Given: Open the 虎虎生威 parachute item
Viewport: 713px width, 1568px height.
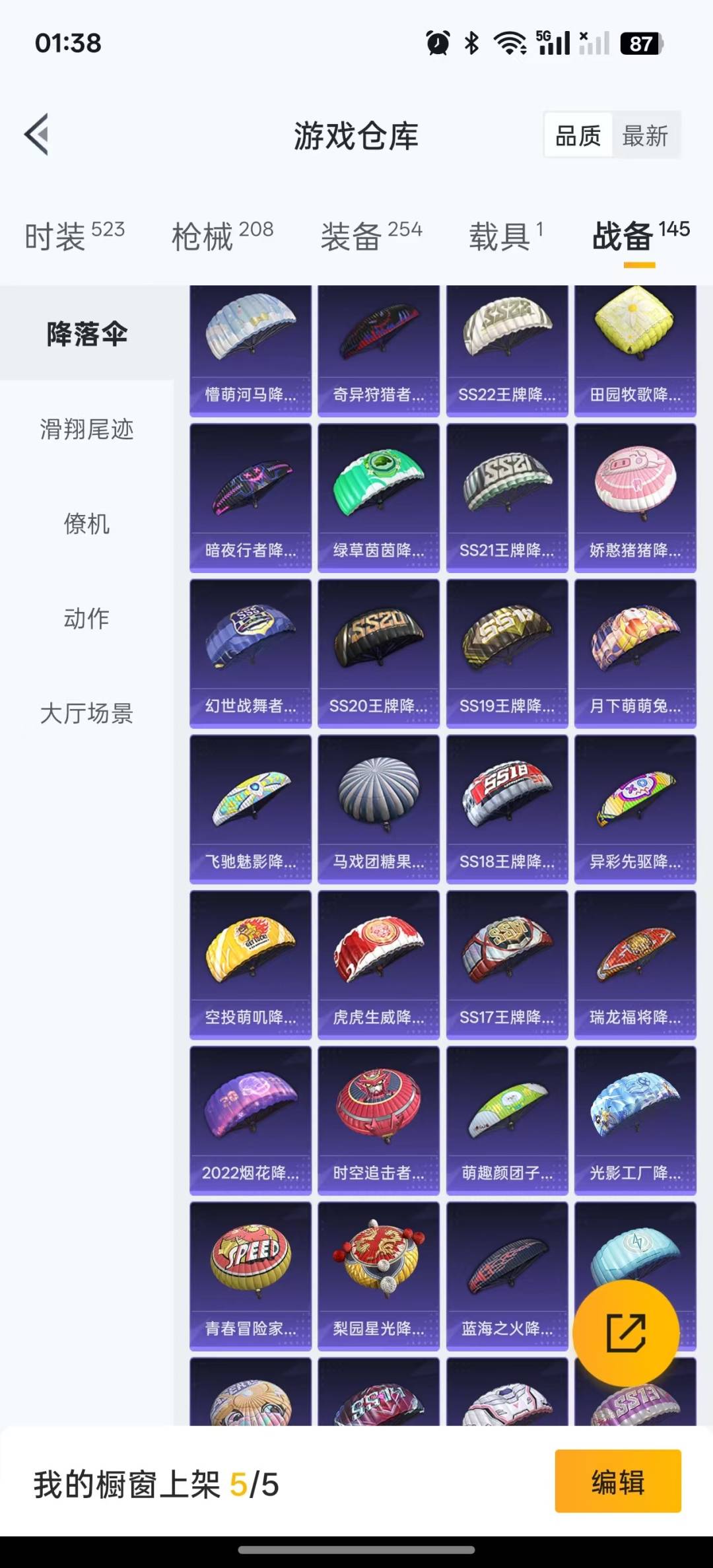Looking at the screenshot, I should (378, 965).
